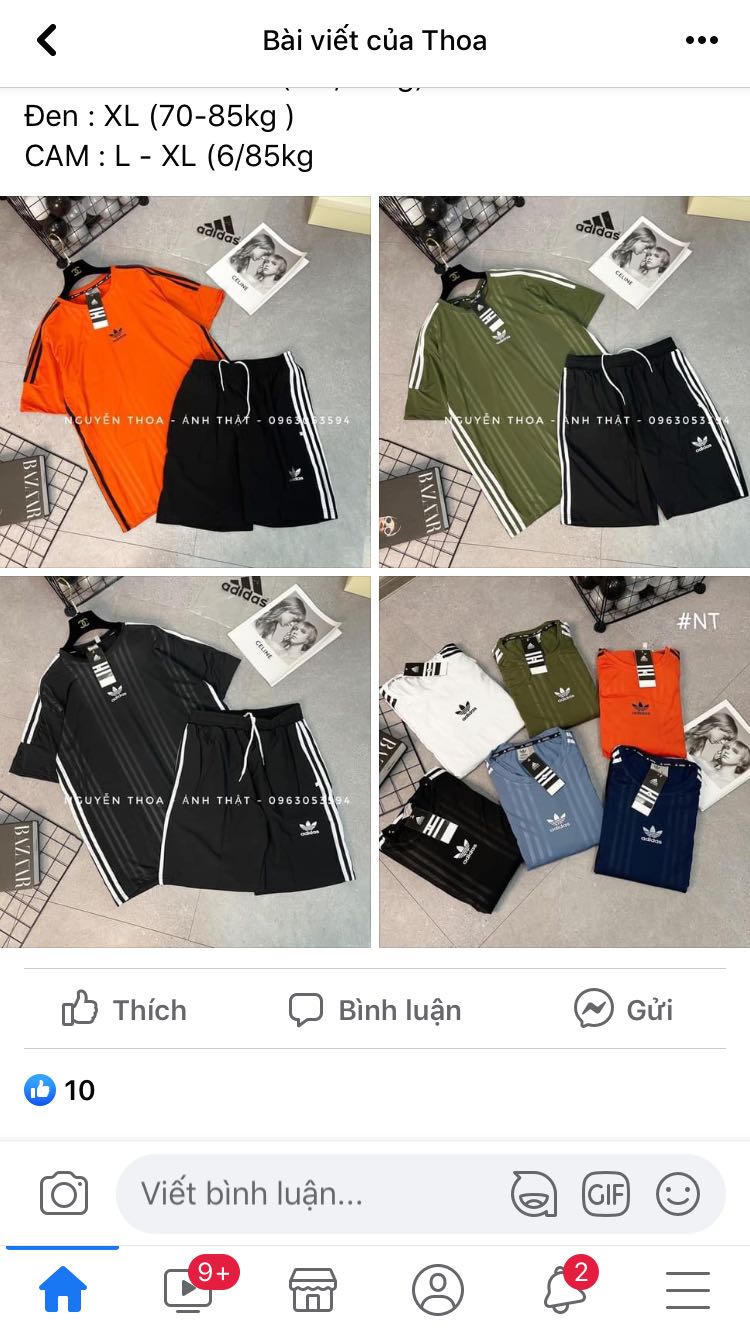Open the all-black set photo
This screenshot has height=1334, width=750.
(x=185, y=761)
